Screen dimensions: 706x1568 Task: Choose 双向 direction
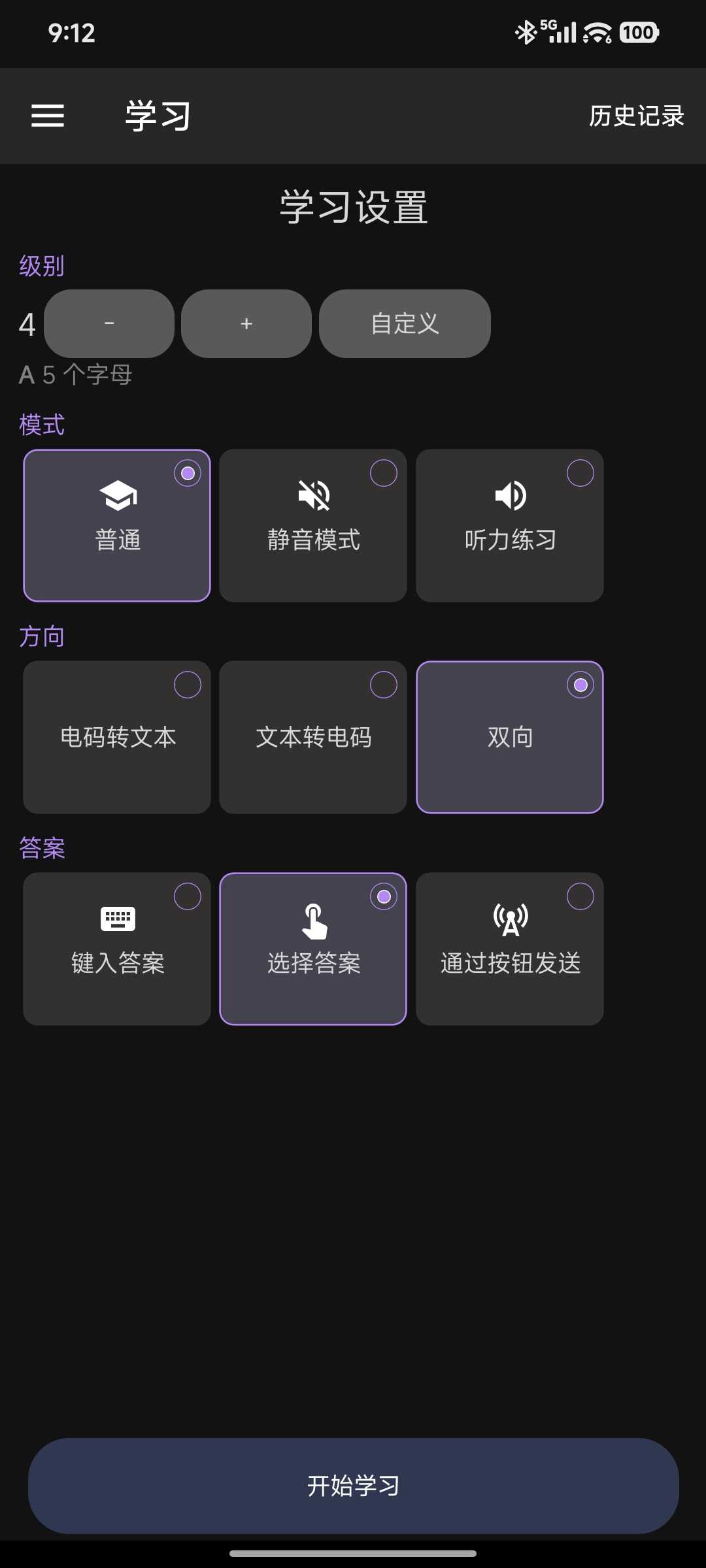pyautogui.click(x=510, y=737)
